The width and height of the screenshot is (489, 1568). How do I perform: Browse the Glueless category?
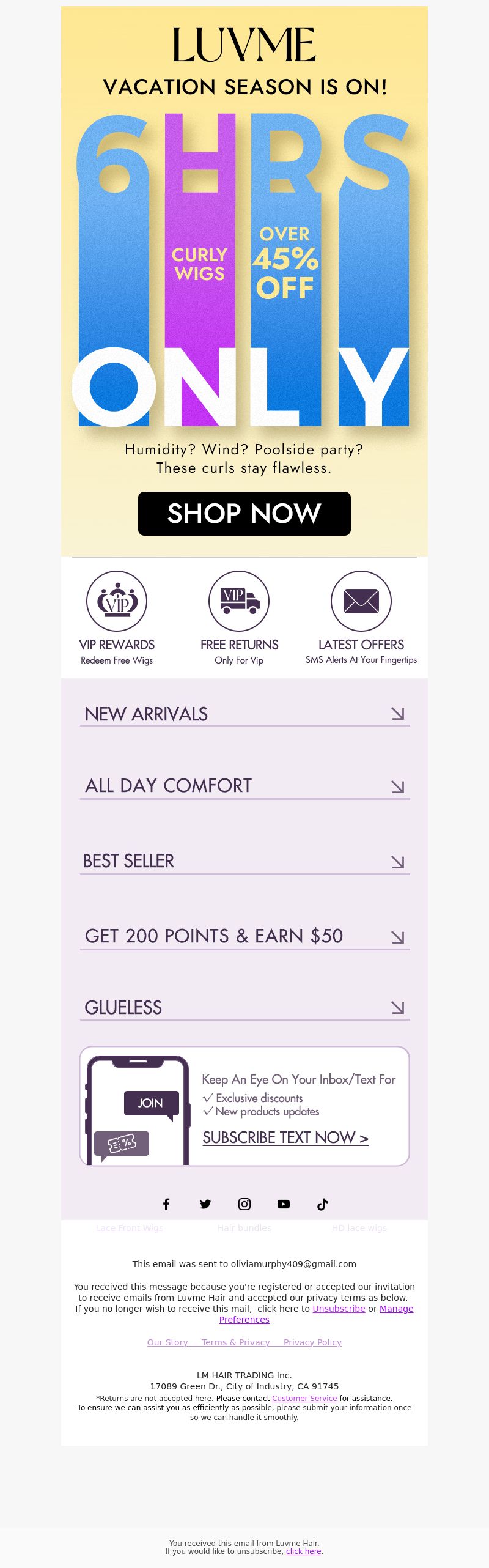click(244, 1007)
